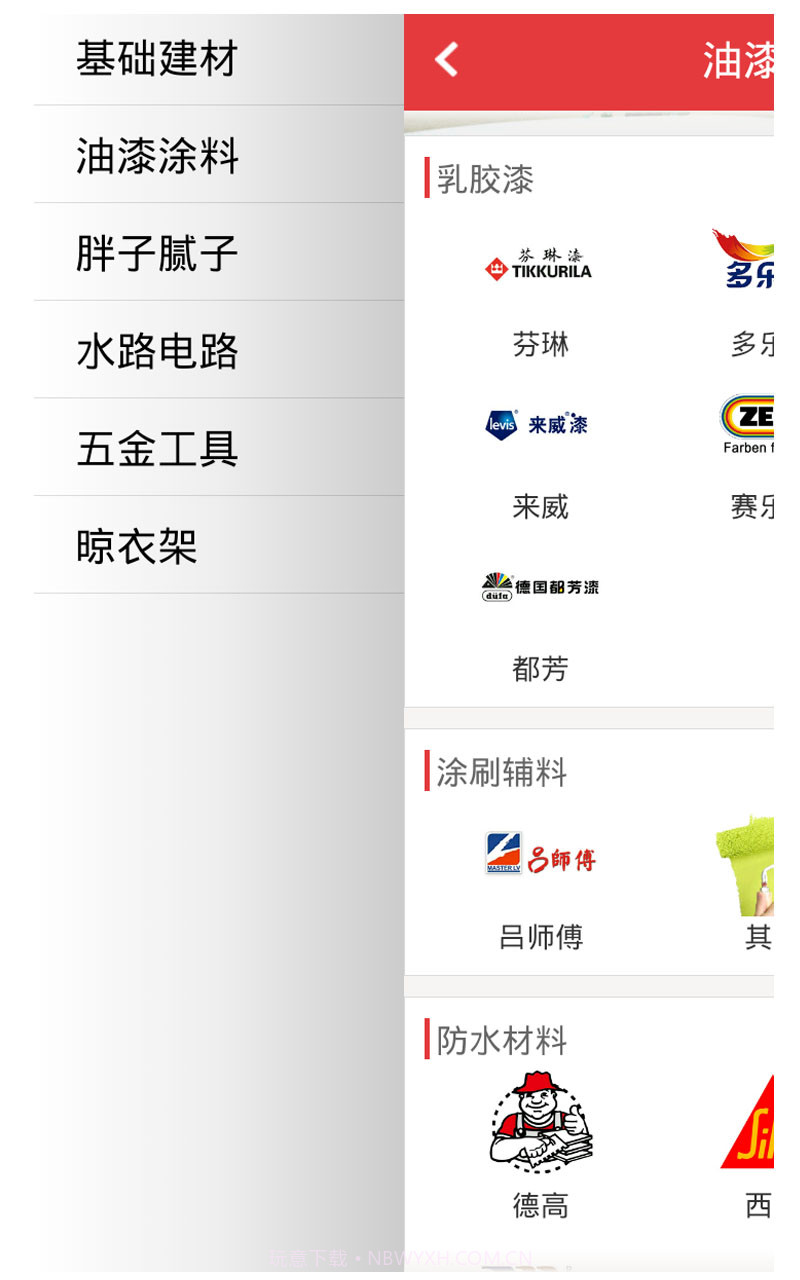Select 五金工具 in the sidebar
800x1280 pixels.
158,449
